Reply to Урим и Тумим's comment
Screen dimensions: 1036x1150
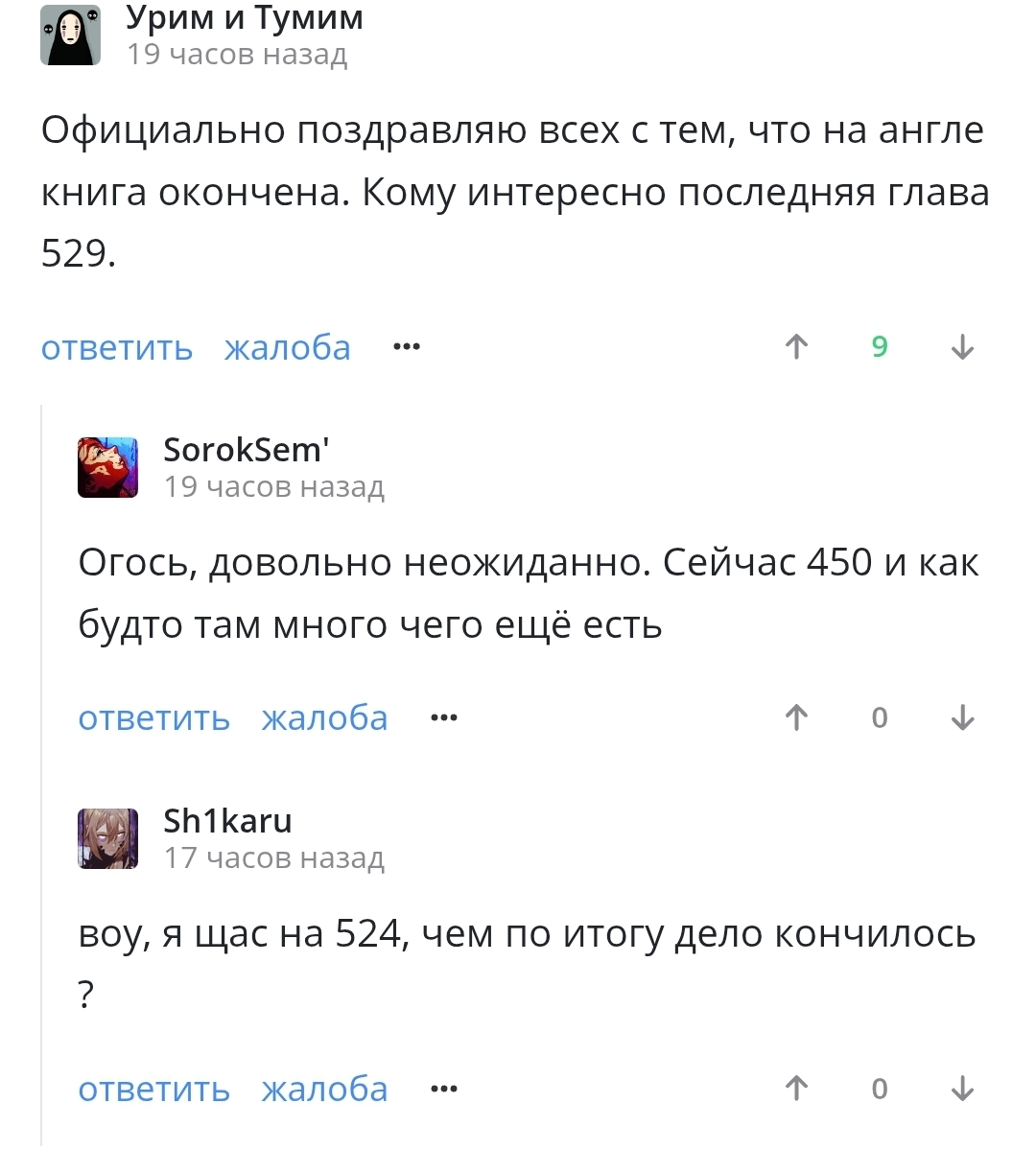point(116,347)
